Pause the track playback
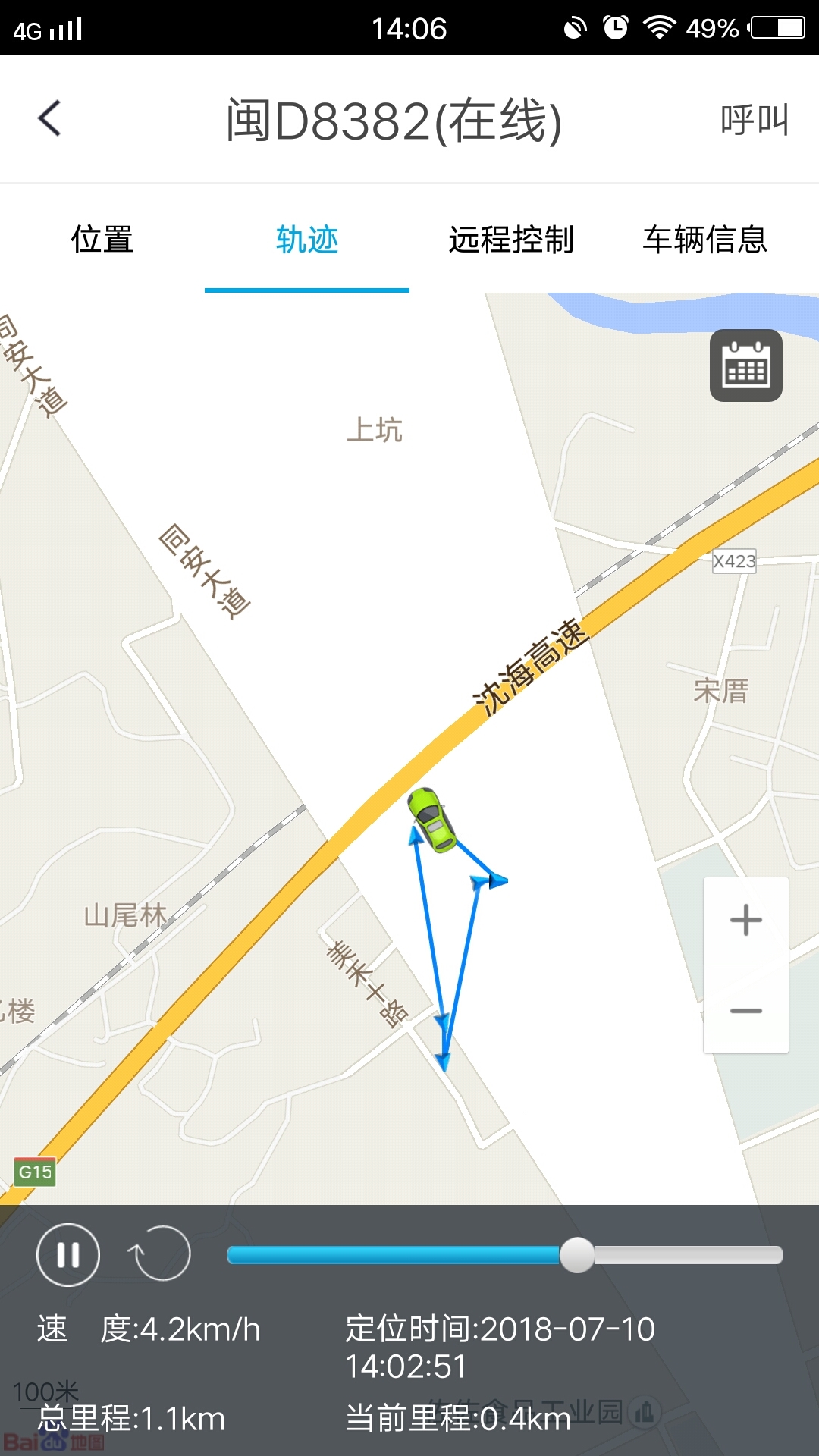Image resolution: width=819 pixels, height=1456 pixels. [x=68, y=1256]
